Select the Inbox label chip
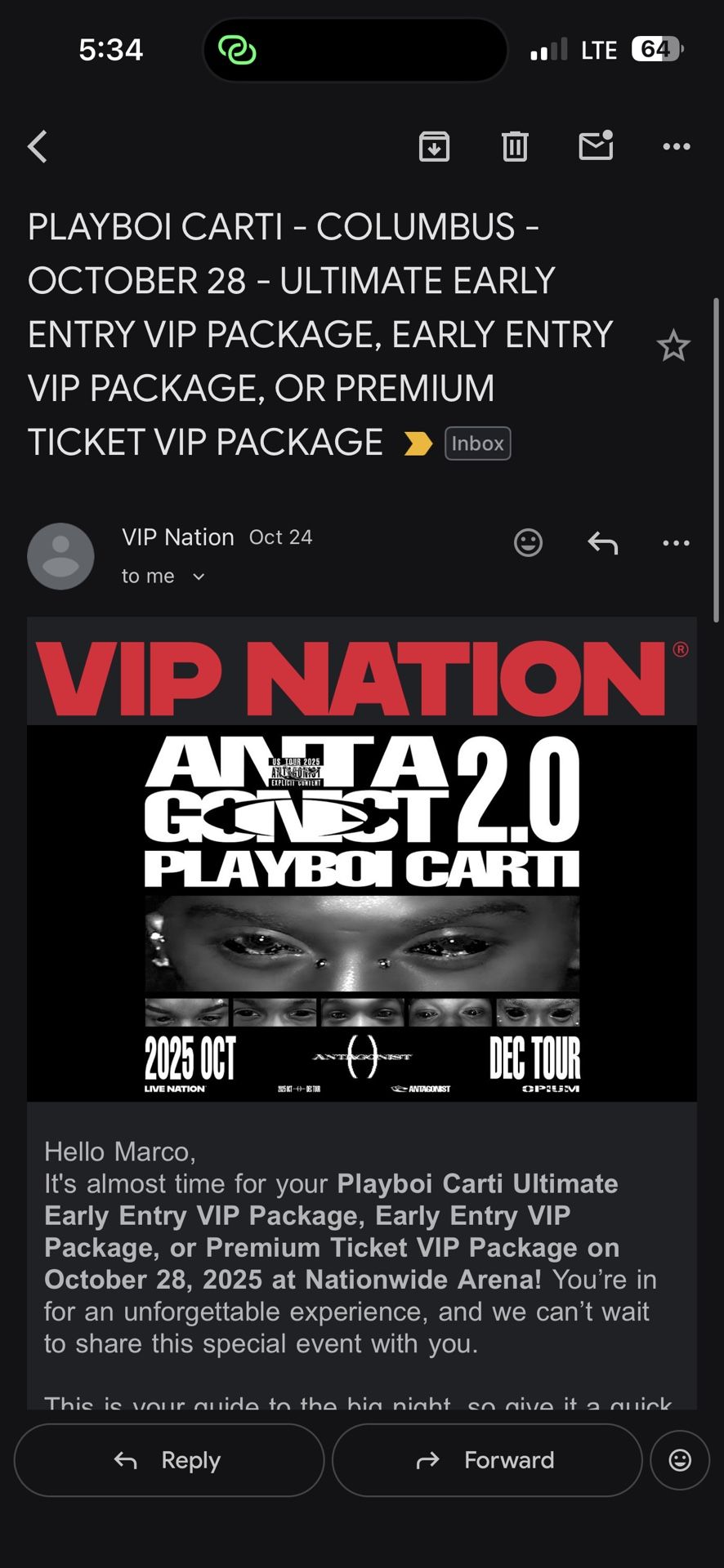Screen dimensions: 724x1568 click(477, 443)
